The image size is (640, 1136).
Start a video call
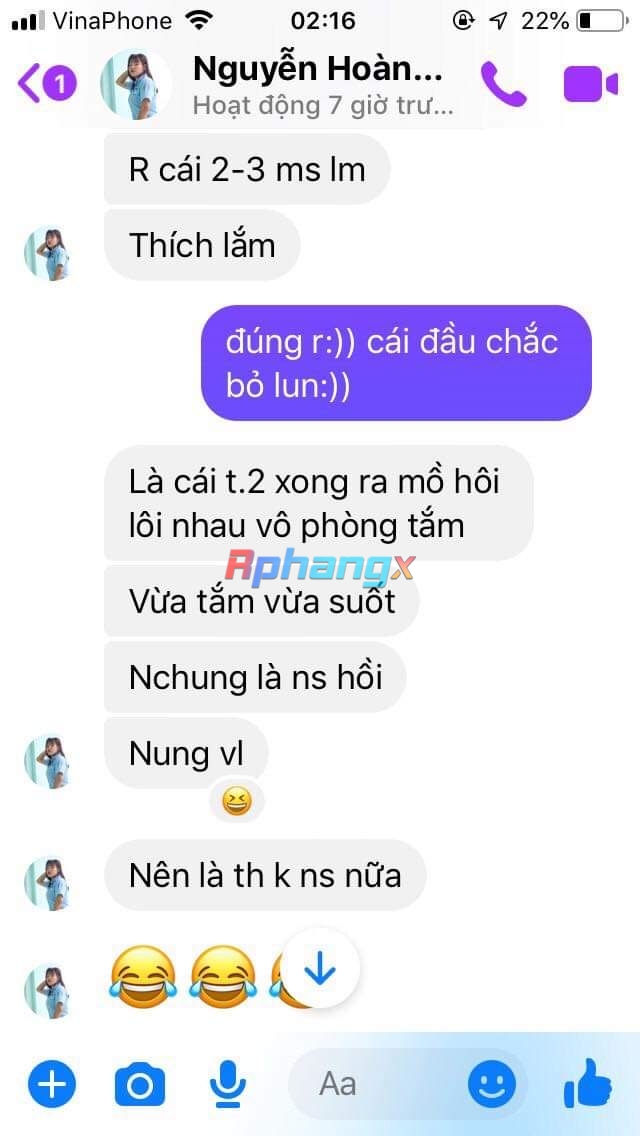(590, 85)
